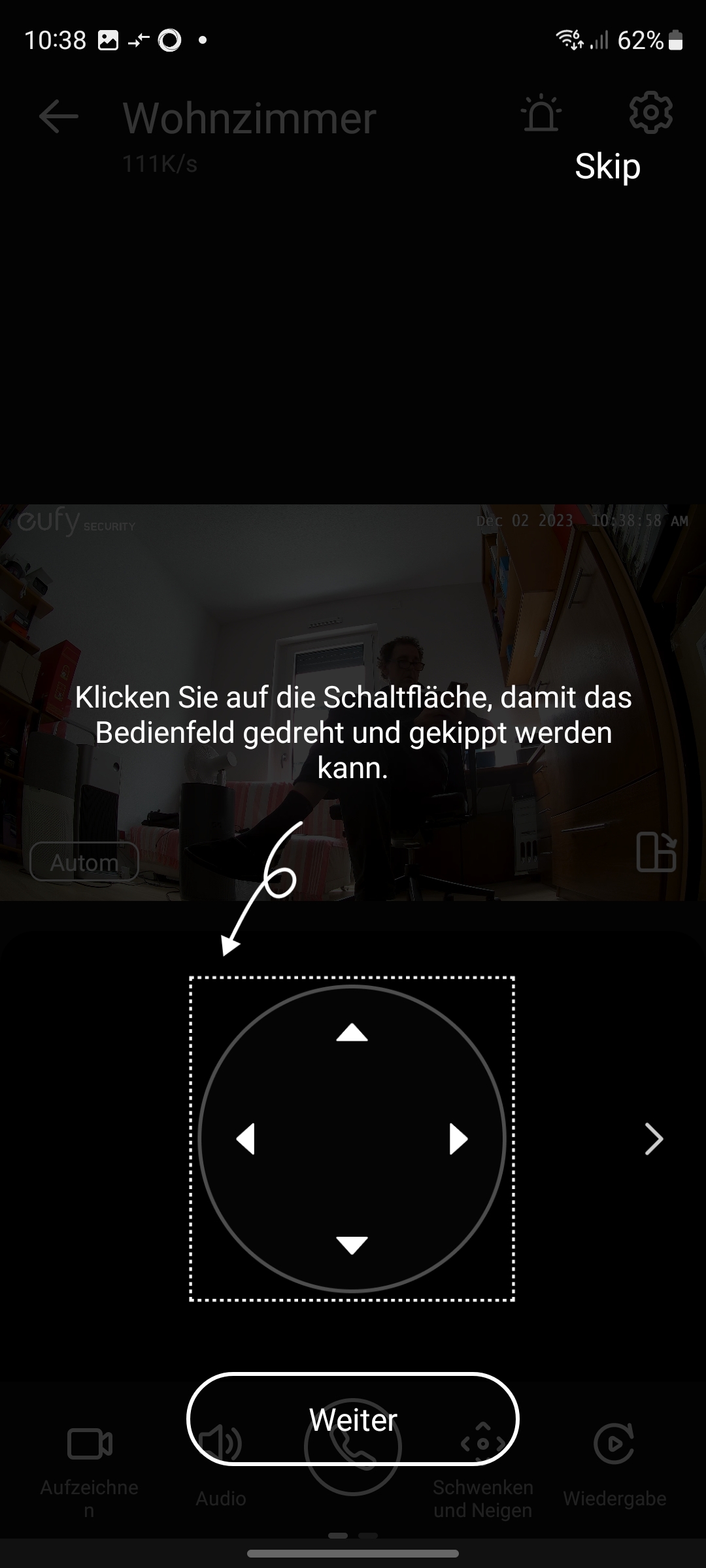Open next control panel via chevron
This screenshot has width=706, height=1568.
point(653,1139)
